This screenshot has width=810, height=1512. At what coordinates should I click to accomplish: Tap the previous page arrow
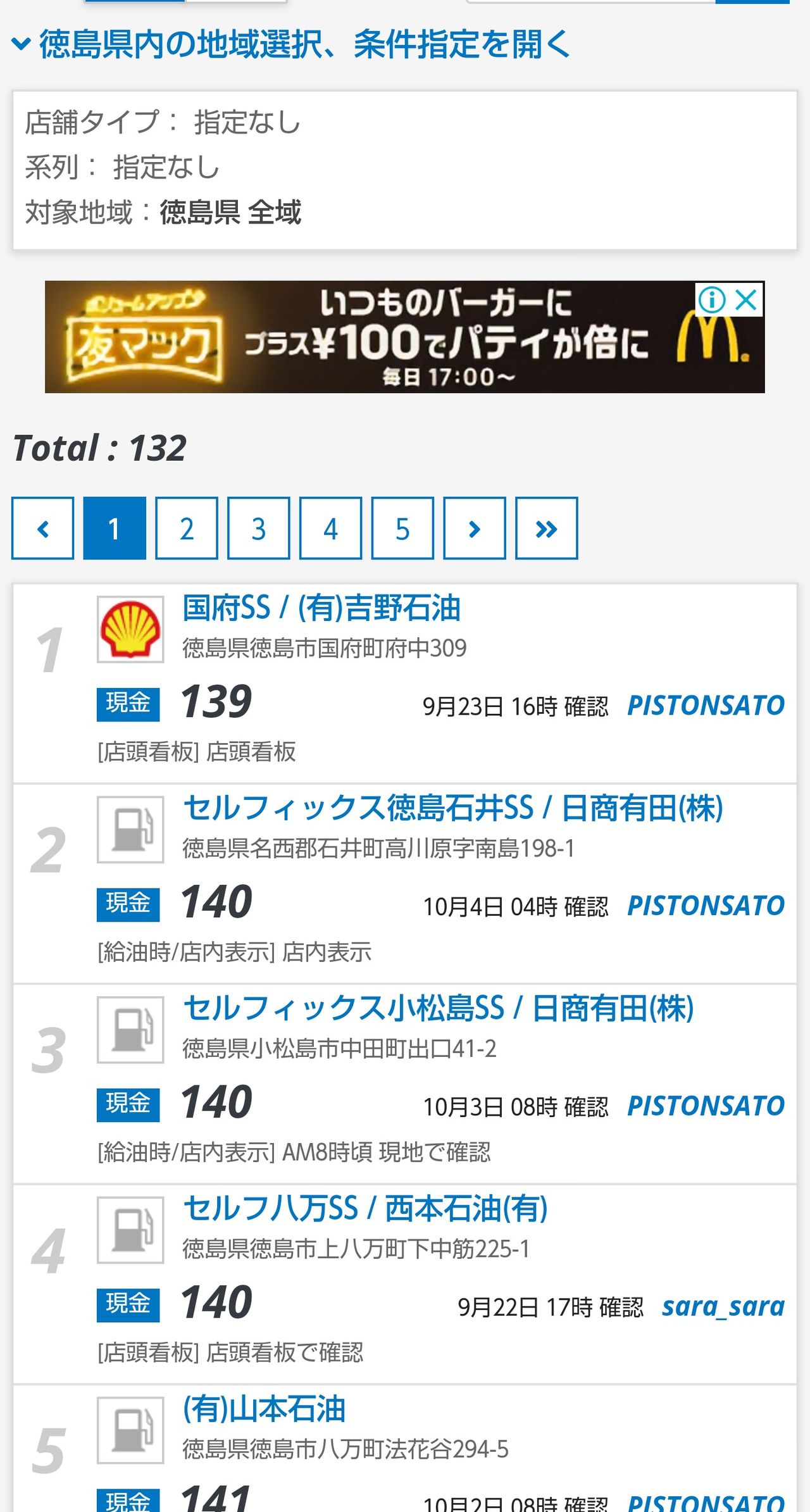[42, 528]
